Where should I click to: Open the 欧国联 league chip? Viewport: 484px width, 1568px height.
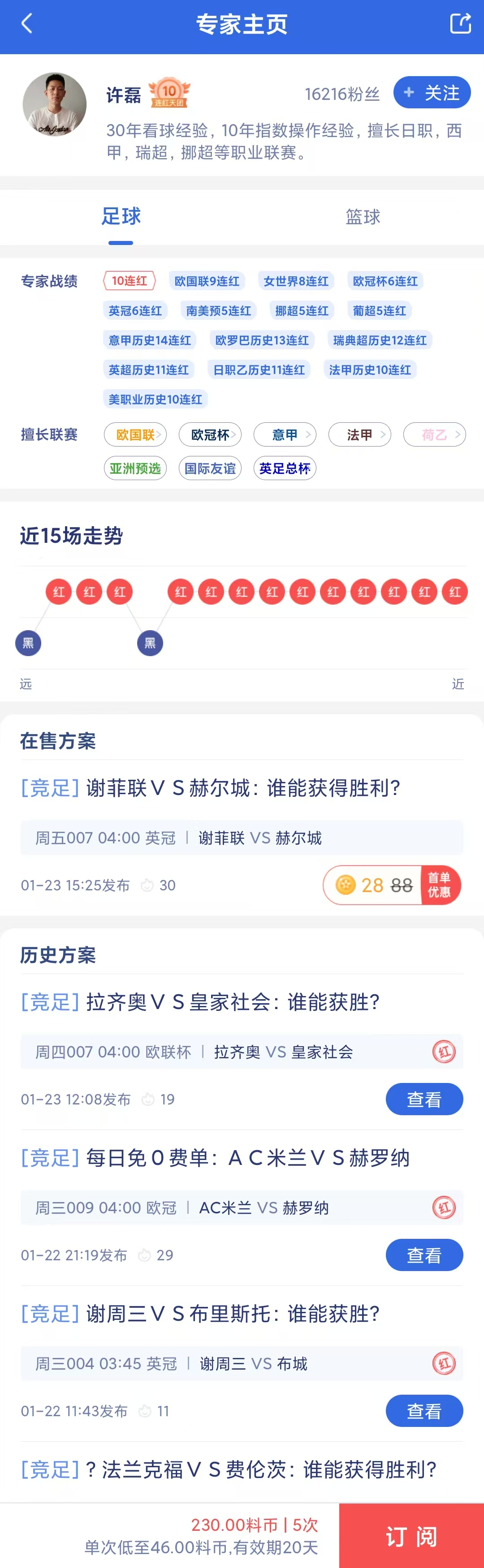(x=135, y=434)
